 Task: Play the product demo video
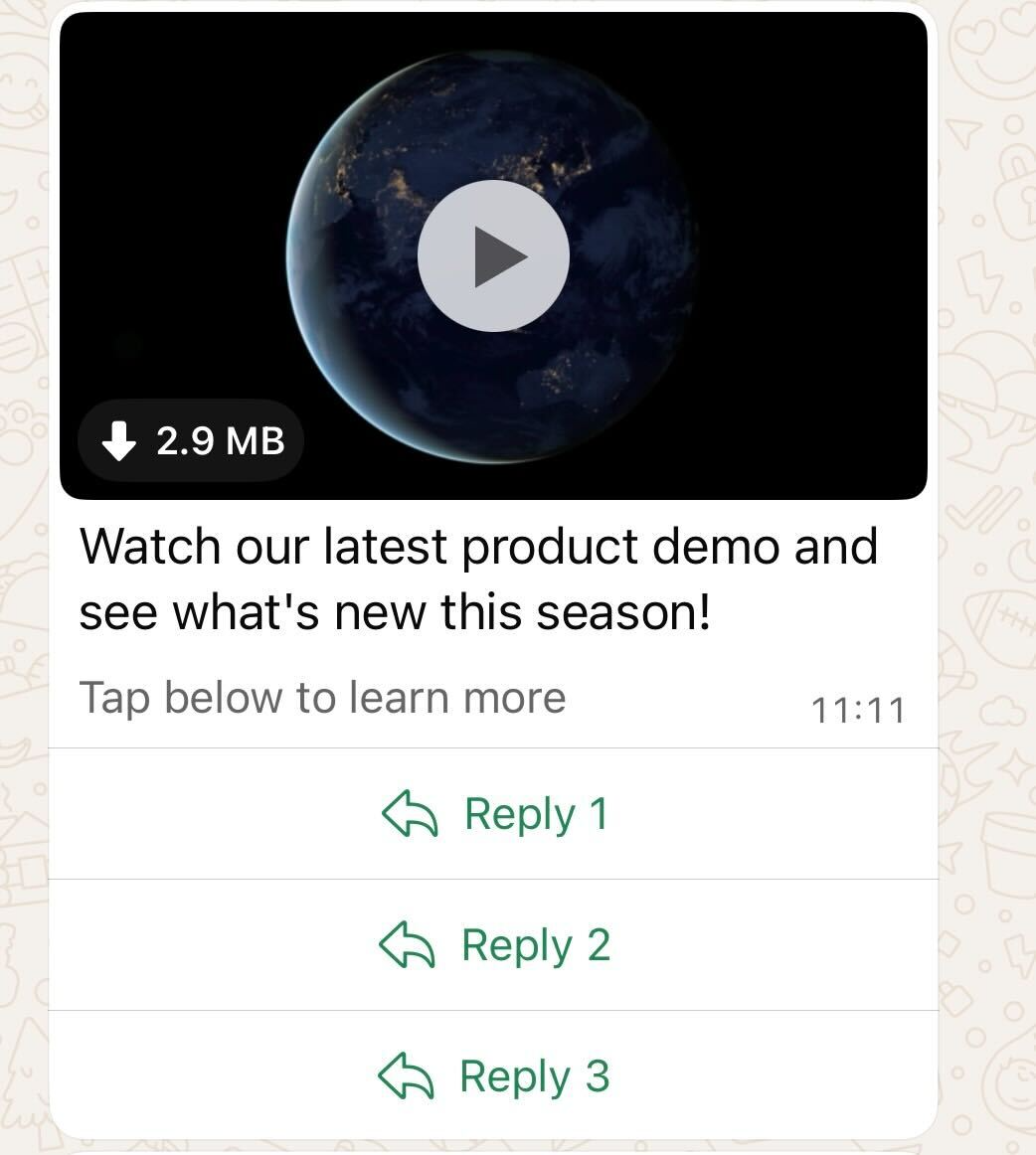coord(493,255)
